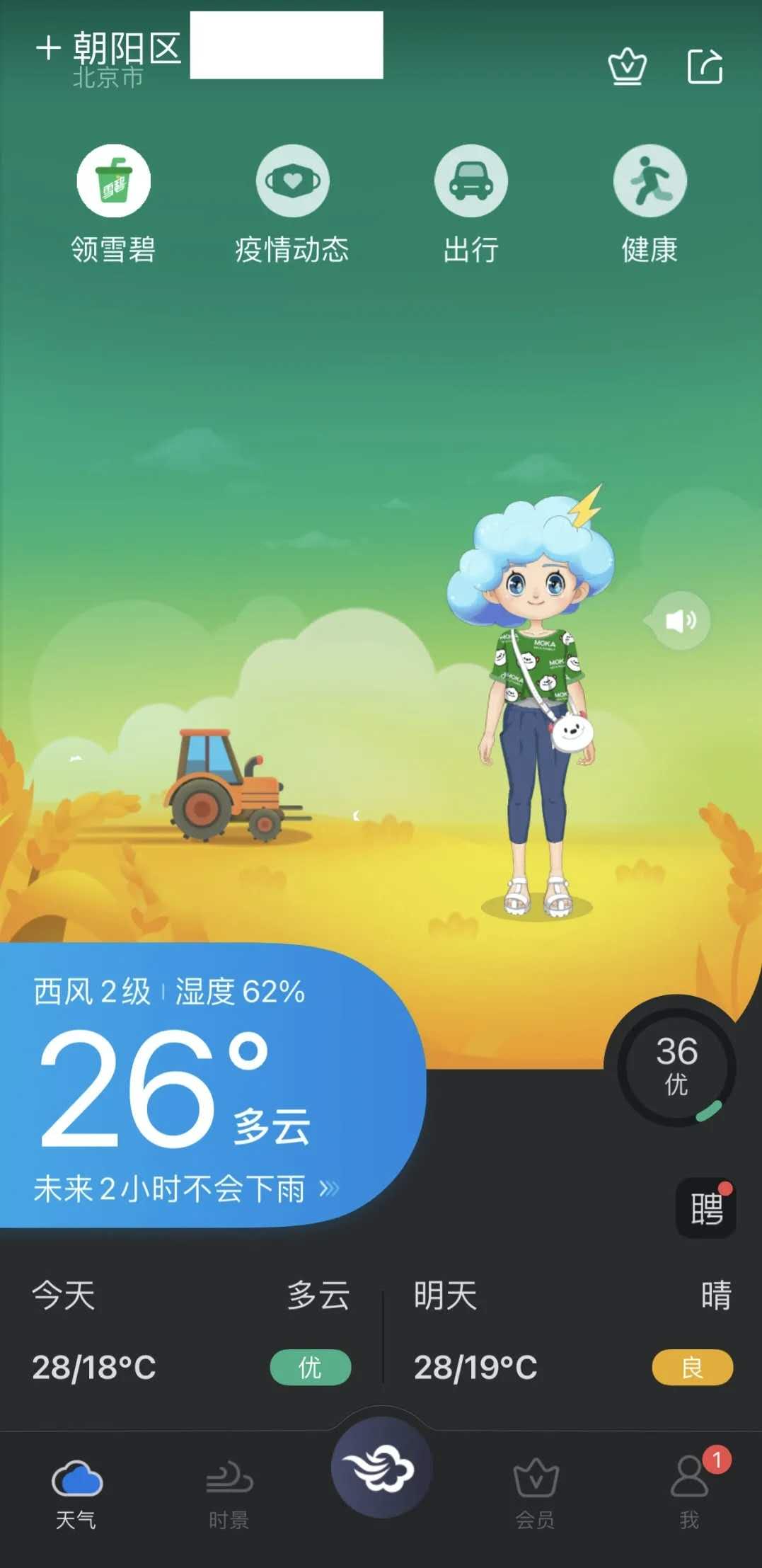Open tomorrow's 明天 28/19°C forecast

pos(572,1331)
